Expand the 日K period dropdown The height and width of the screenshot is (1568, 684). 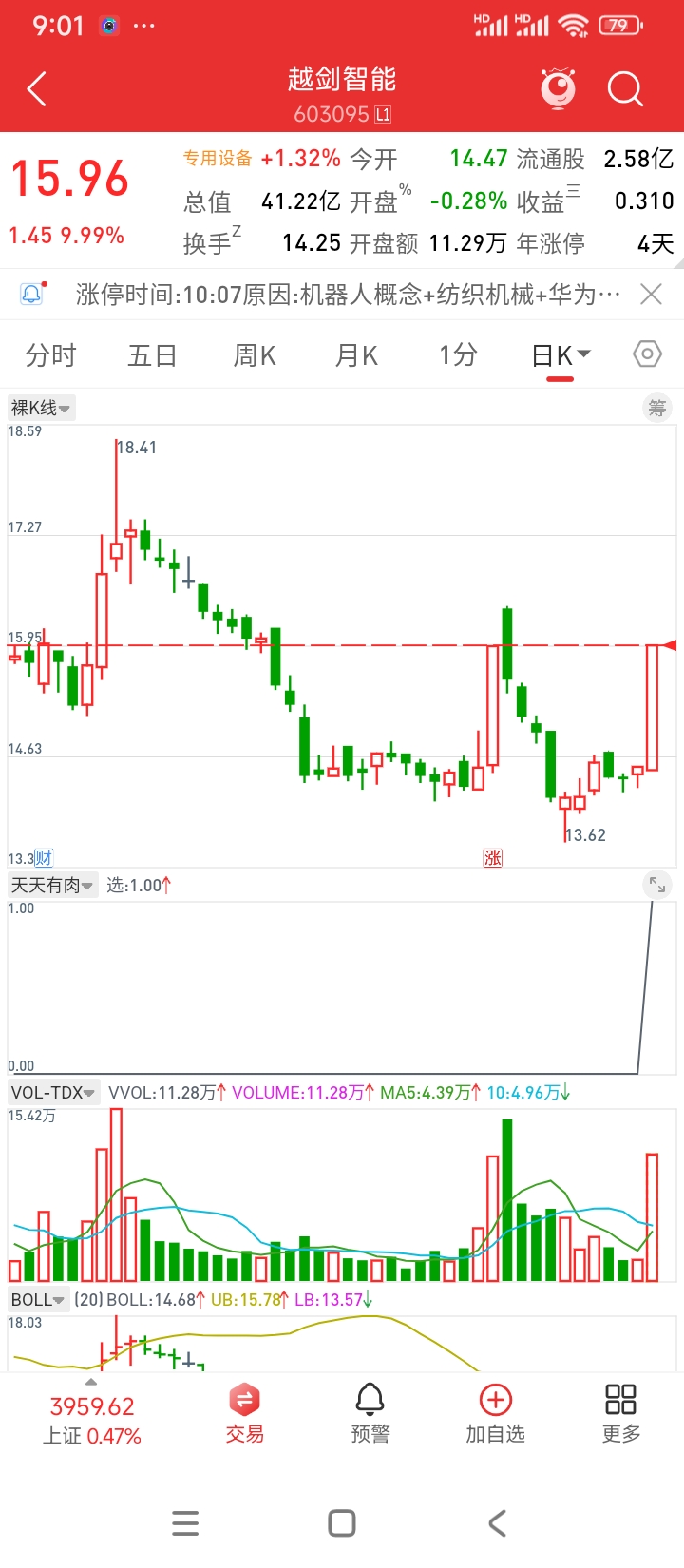[560, 355]
